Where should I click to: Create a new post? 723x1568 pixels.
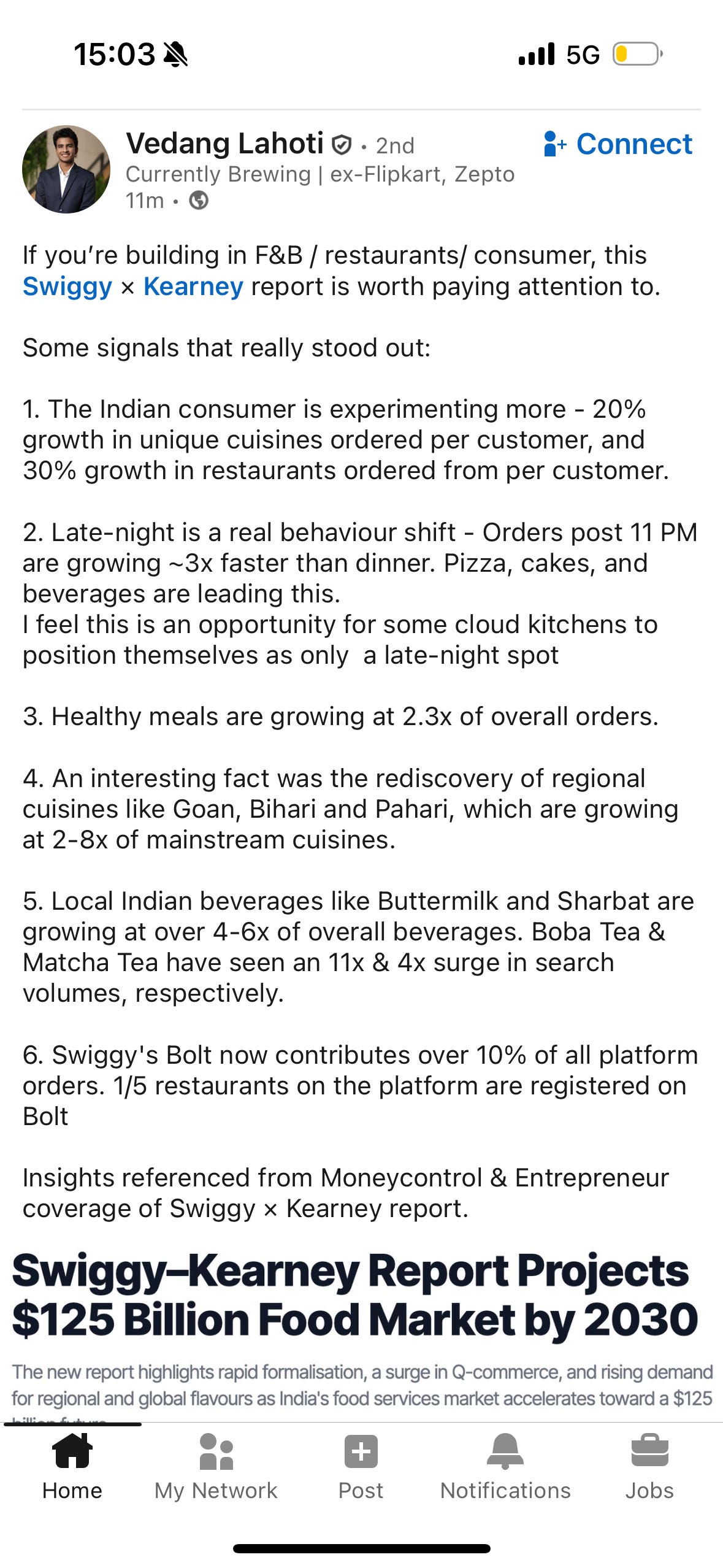point(361,1467)
